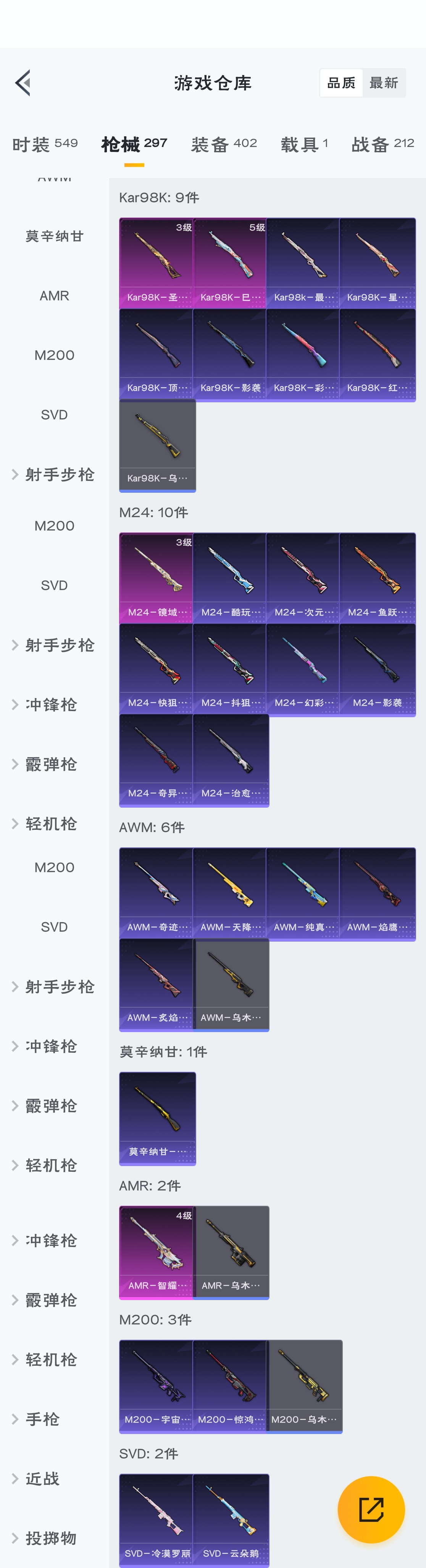Open the AMR-智耀 level 4 skin
This screenshot has width=426, height=1568.
coord(157,1252)
